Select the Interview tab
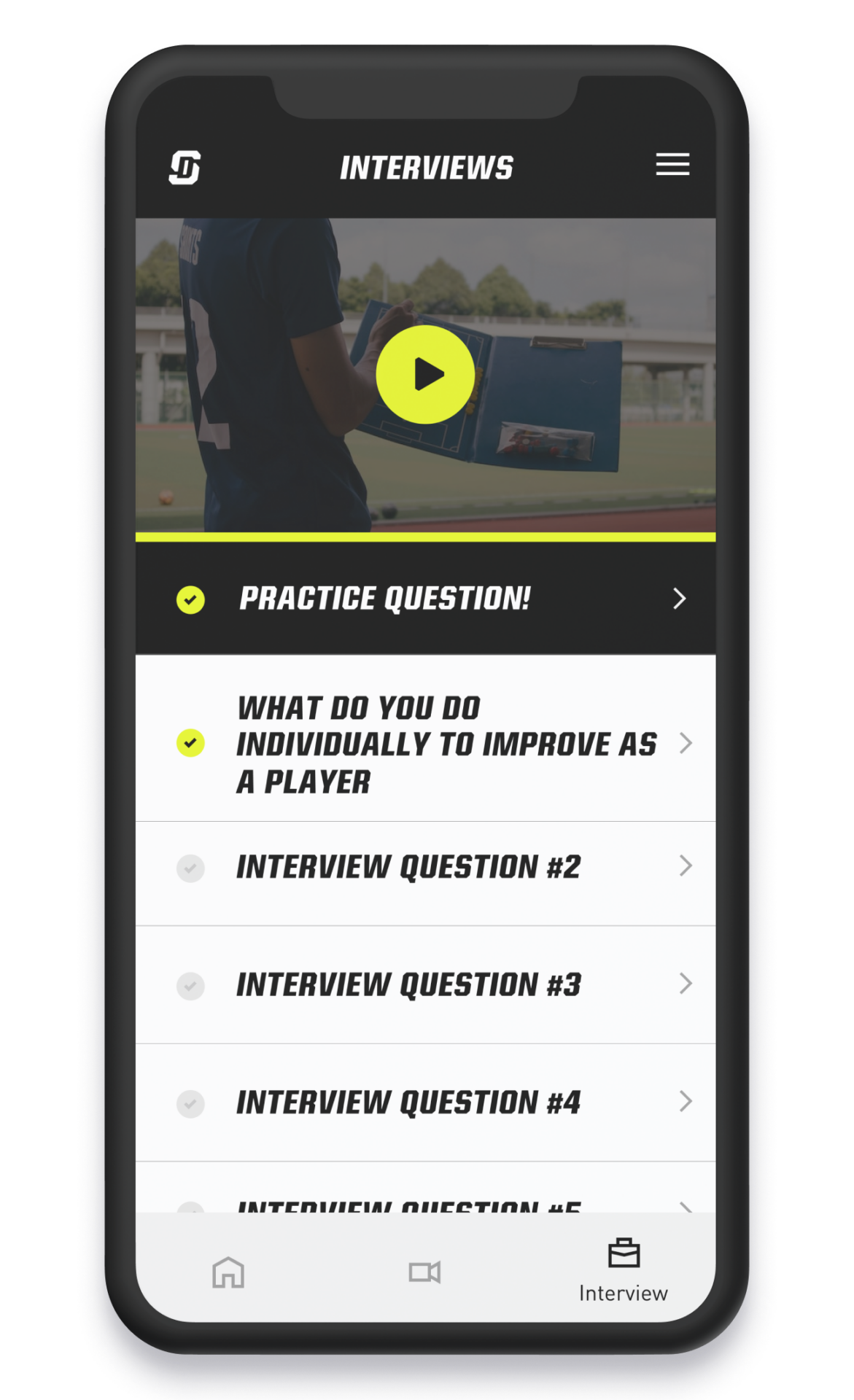 coord(624,1270)
